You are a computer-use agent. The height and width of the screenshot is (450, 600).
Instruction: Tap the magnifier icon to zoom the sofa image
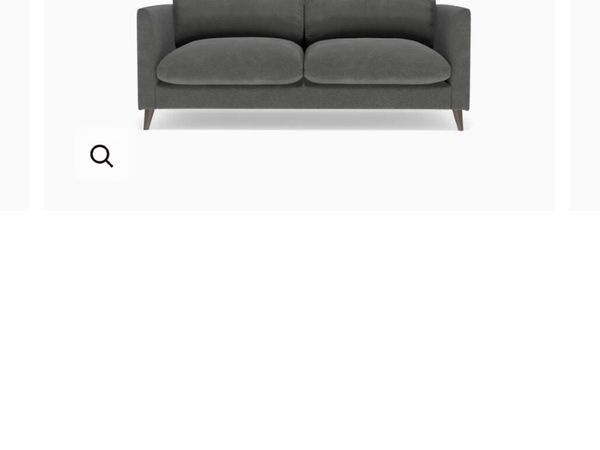tap(102, 156)
